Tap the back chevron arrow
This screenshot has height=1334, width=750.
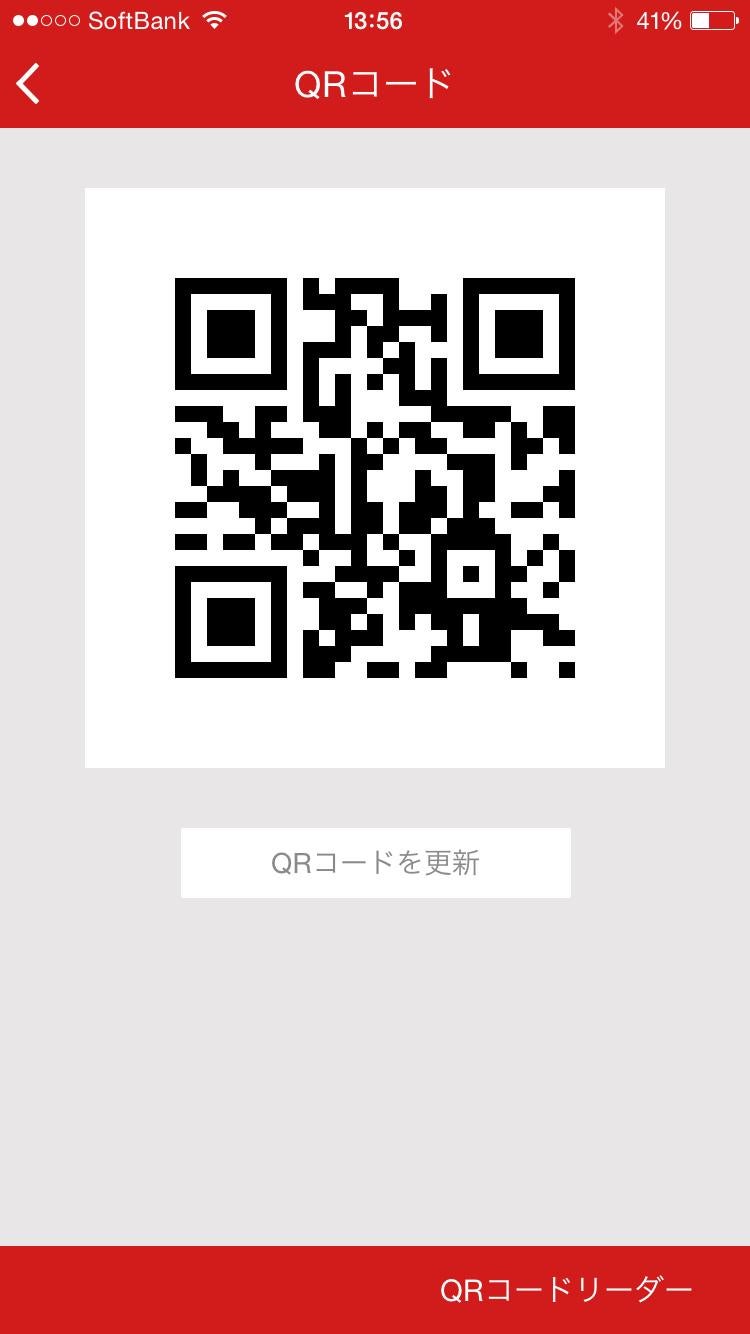pyautogui.click(x=28, y=84)
